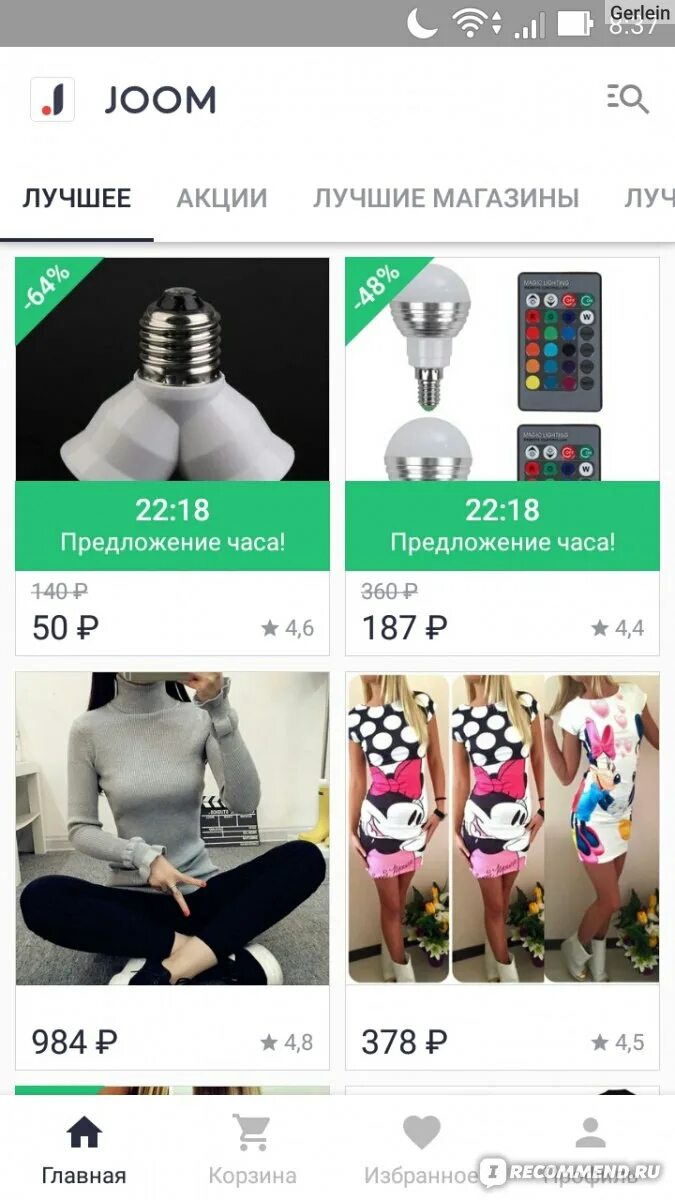Image resolution: width=675 pixels, height=1200 pixels.
Task: Open the Корзина cart tab
Action: pyautogui.click(x=252, y=1150)
